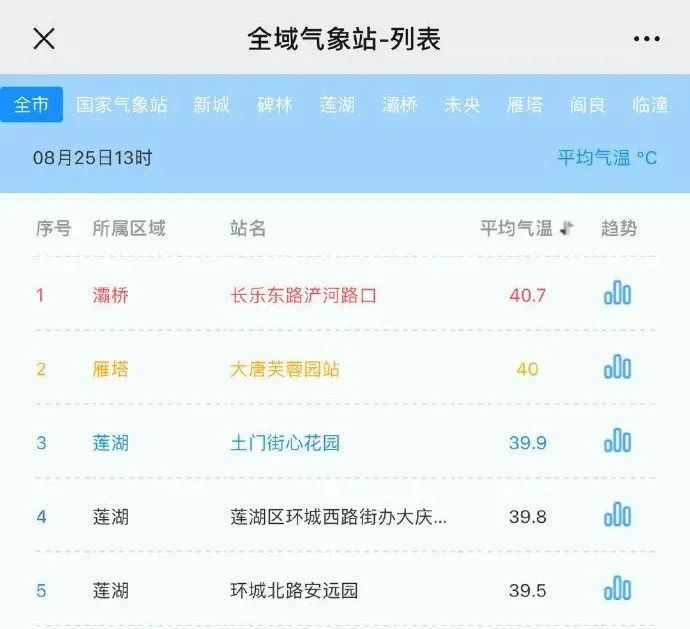Close the 全域气象站 page
The image size is (690, 629).
coord(44,39)
